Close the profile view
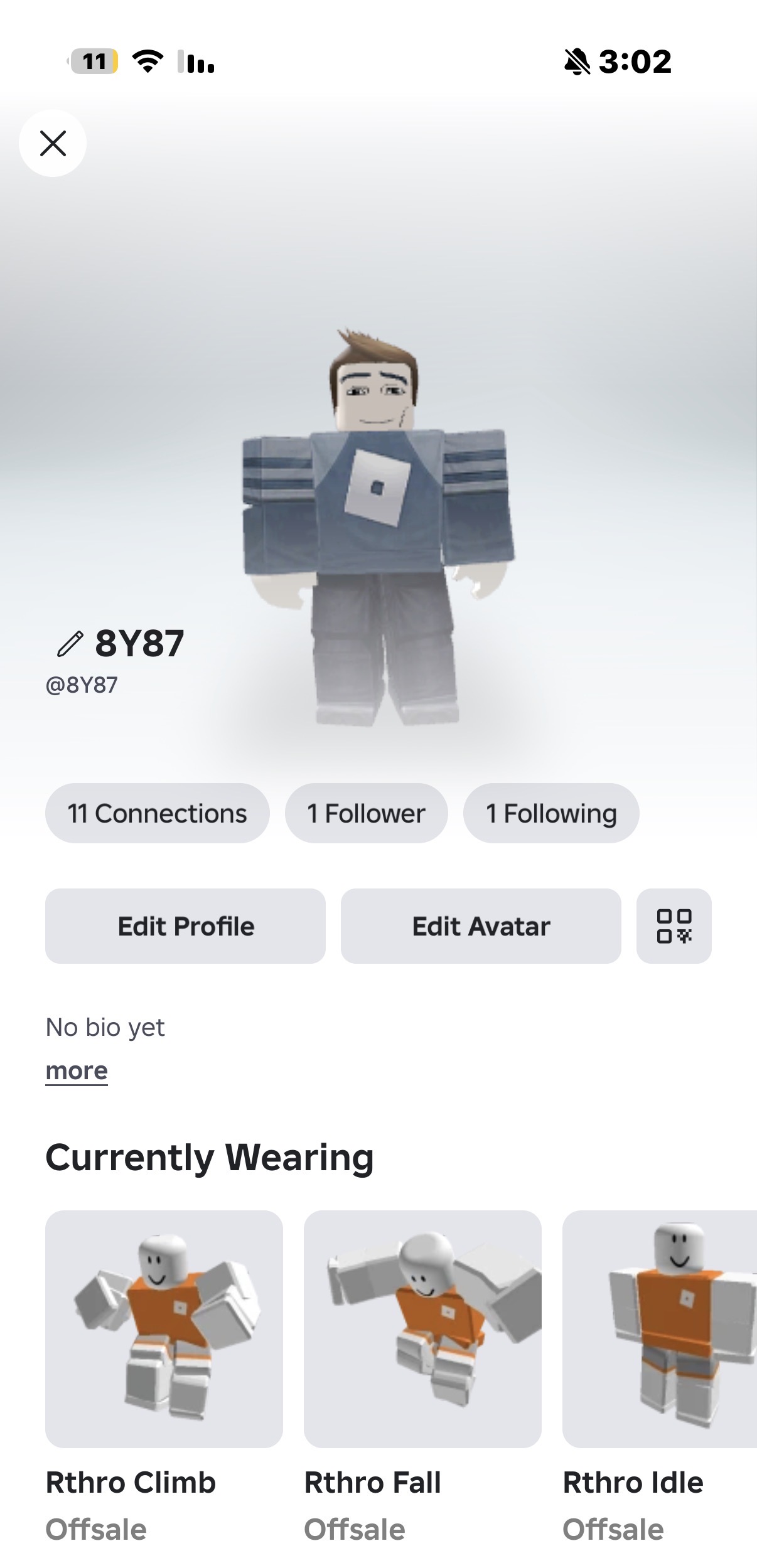This screenshot has height=1568, width=757. coord(53,143)
